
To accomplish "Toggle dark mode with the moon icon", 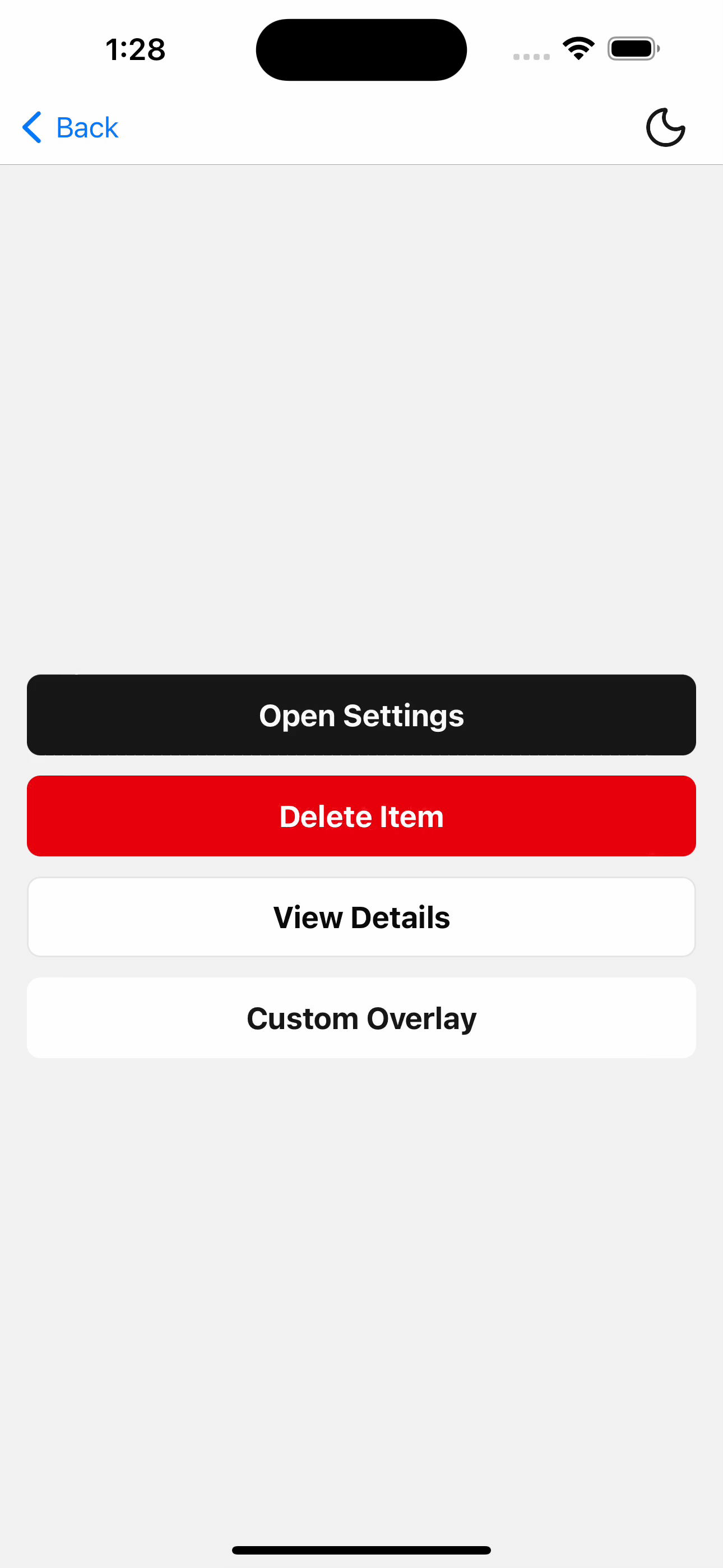I will point(665,128).
